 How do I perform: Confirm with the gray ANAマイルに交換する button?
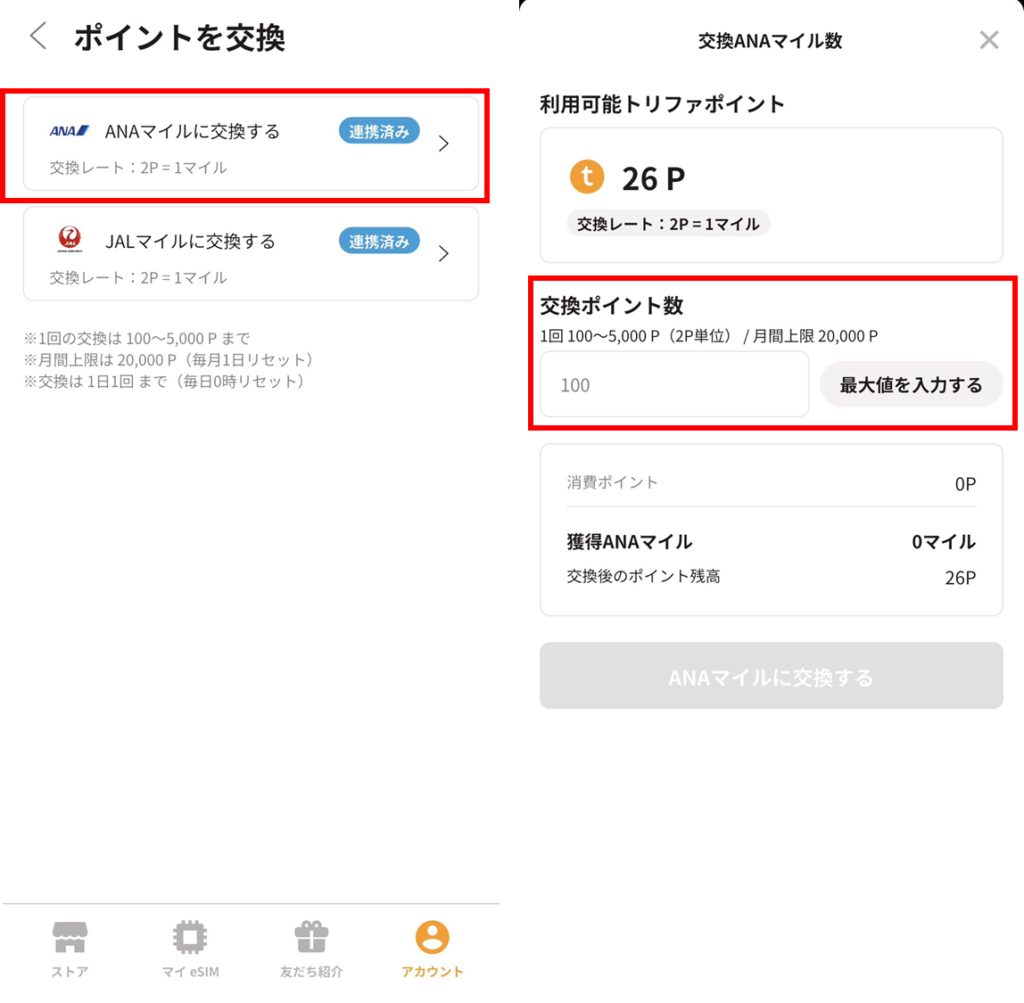[770, 677]
